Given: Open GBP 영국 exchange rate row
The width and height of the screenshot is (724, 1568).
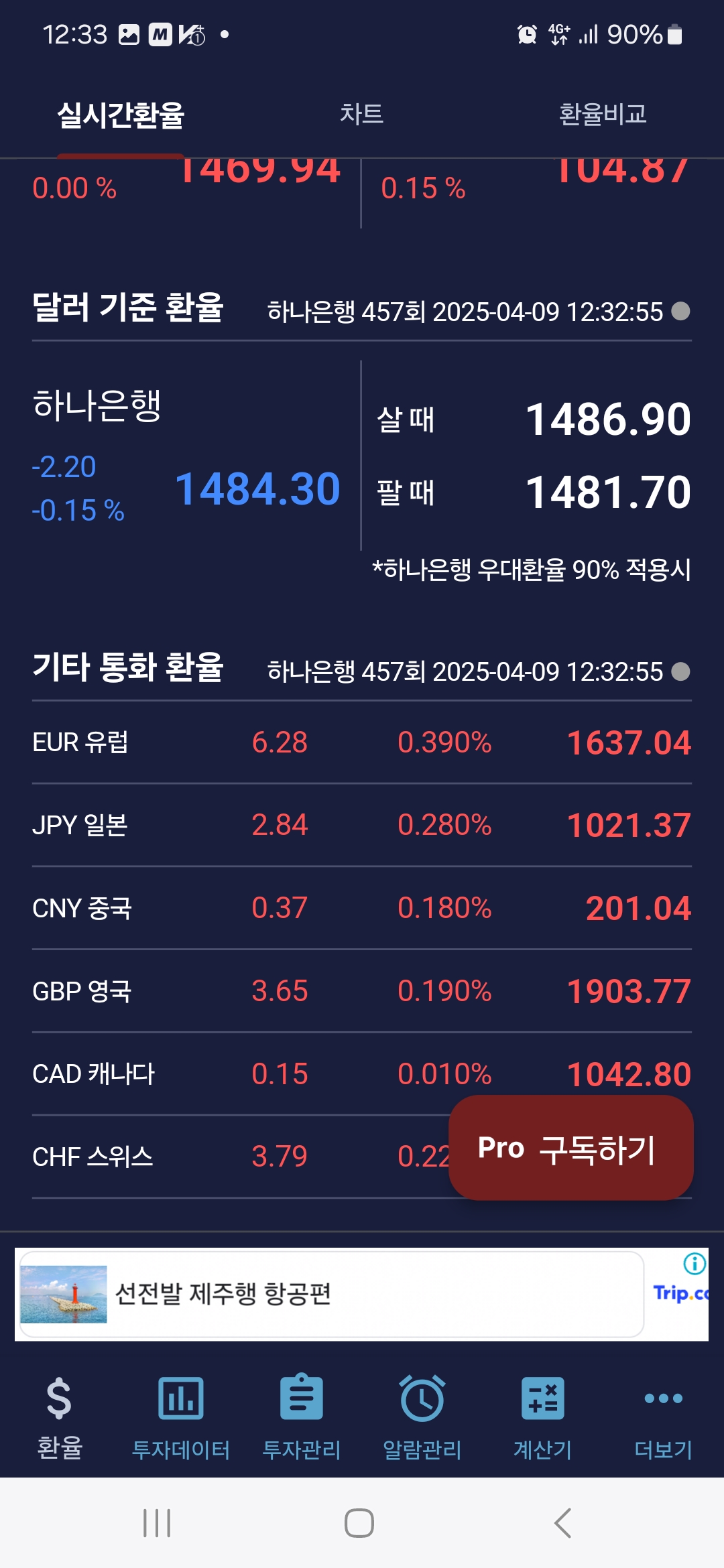Looking at the screenshot, I should coord(361,991).
